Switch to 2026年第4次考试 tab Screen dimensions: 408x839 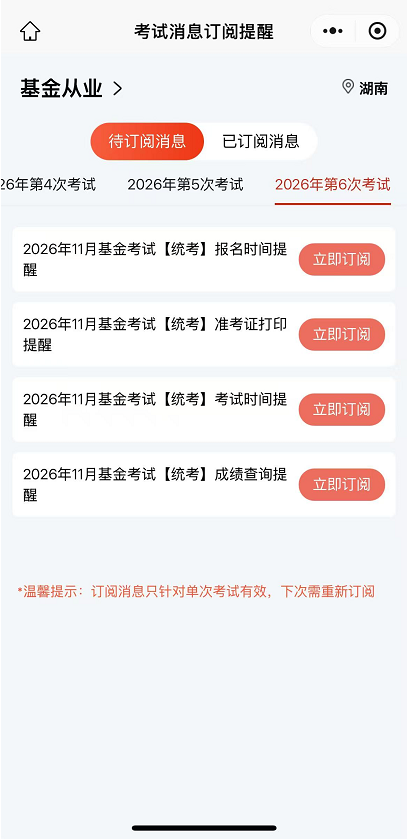click(48, 185)
